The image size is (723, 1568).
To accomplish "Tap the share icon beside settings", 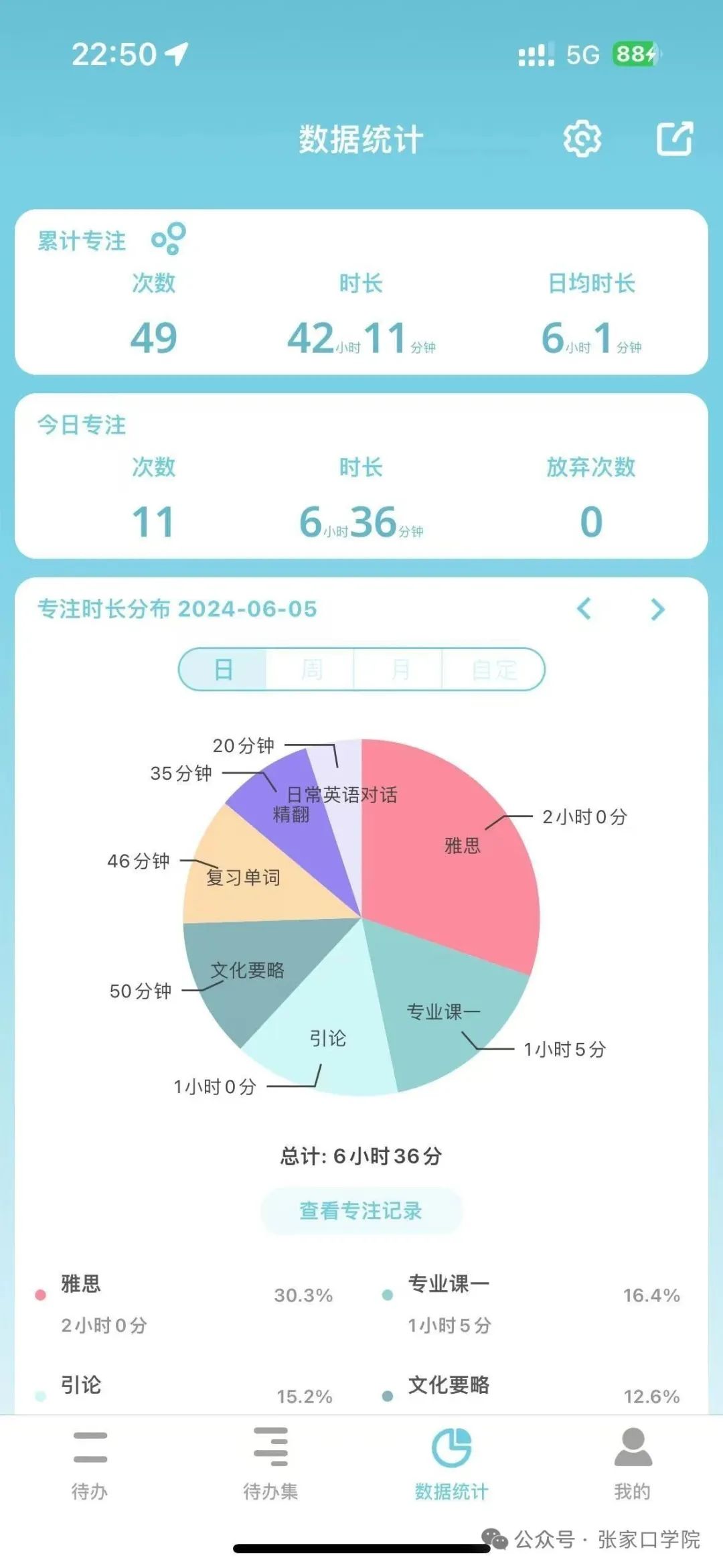I will pos(673,139).
